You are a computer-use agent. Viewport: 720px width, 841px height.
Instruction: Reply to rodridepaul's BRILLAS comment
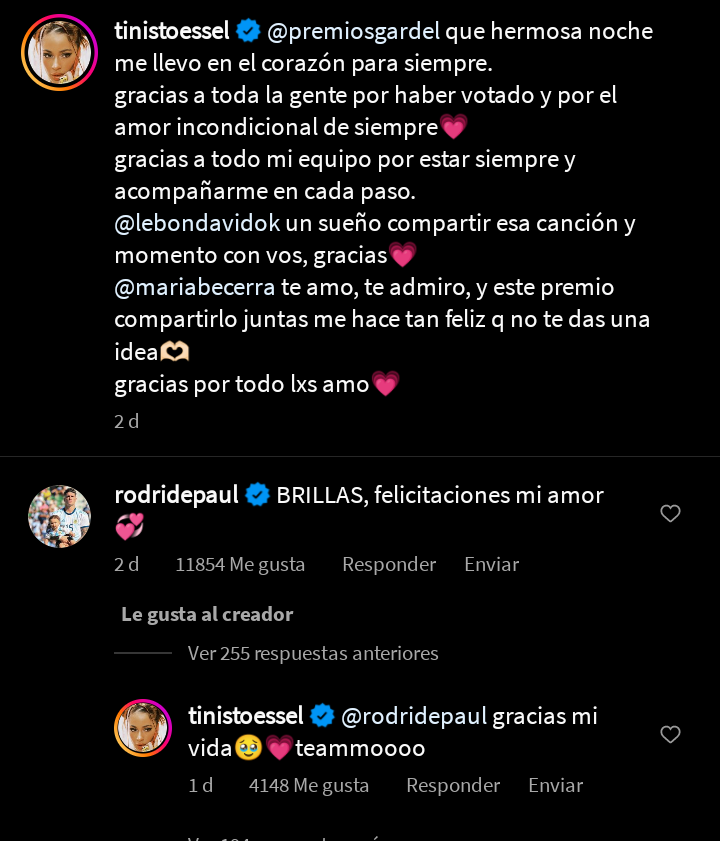pyautogui.click(x=389, y=564)
